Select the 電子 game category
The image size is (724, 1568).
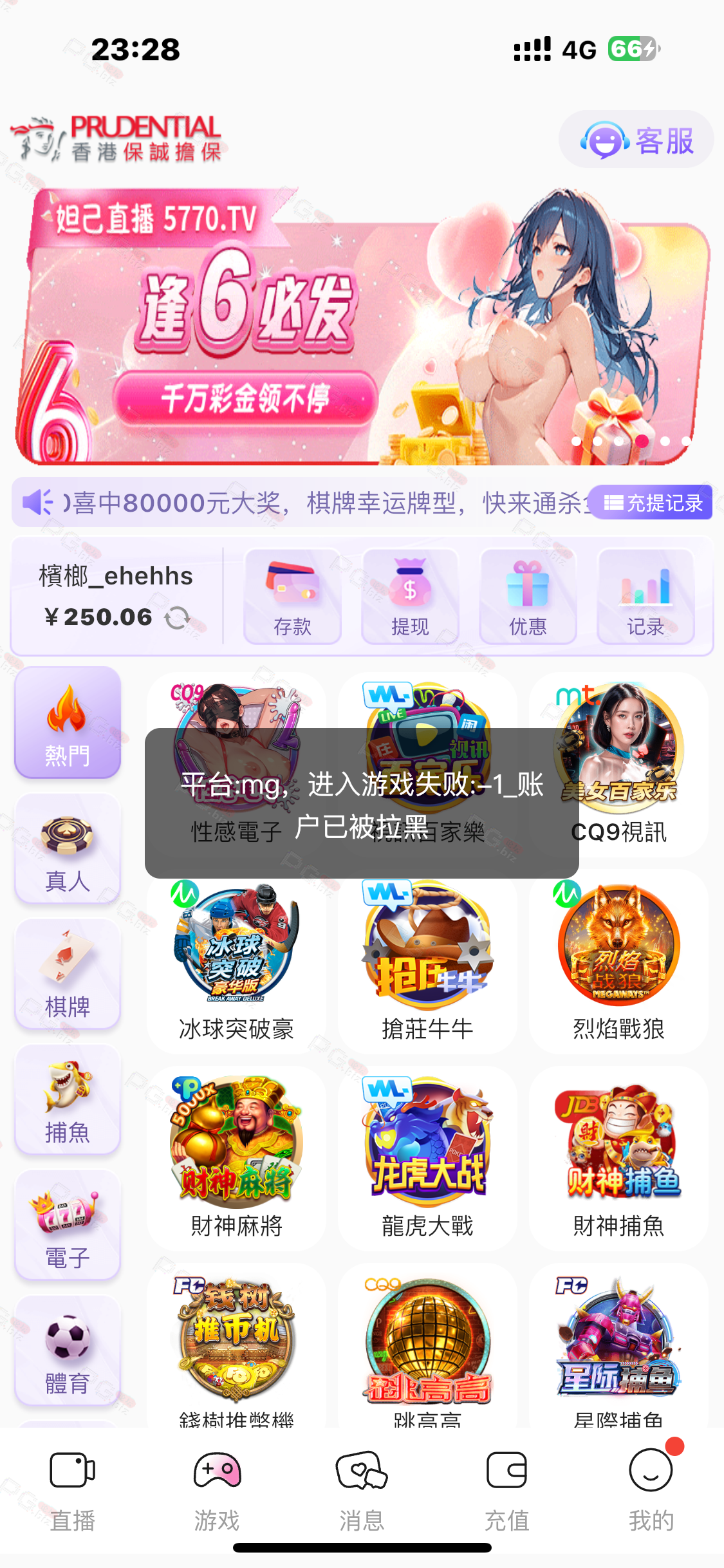coord(68,1226)
